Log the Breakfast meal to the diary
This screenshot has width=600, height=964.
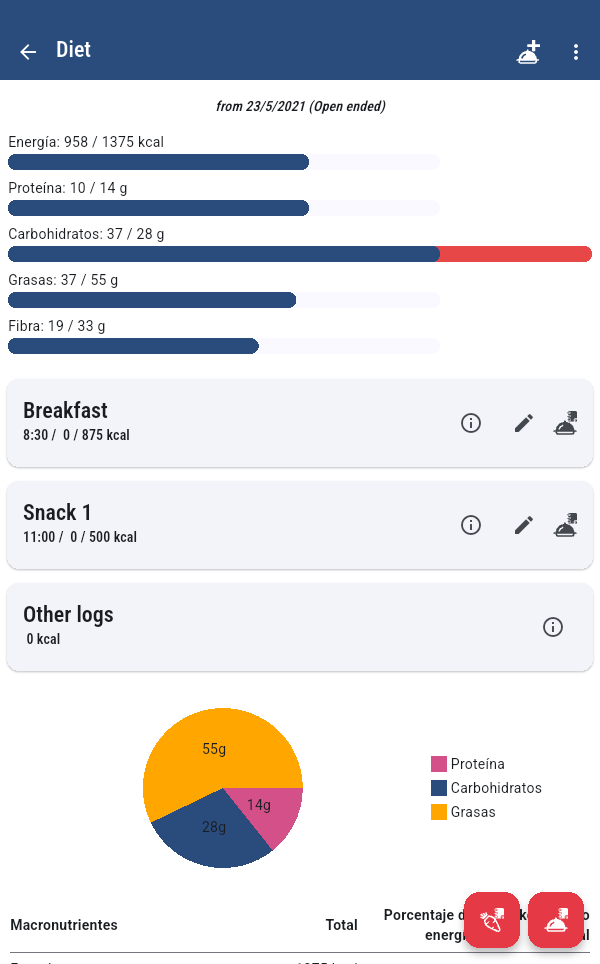point(567,423)
